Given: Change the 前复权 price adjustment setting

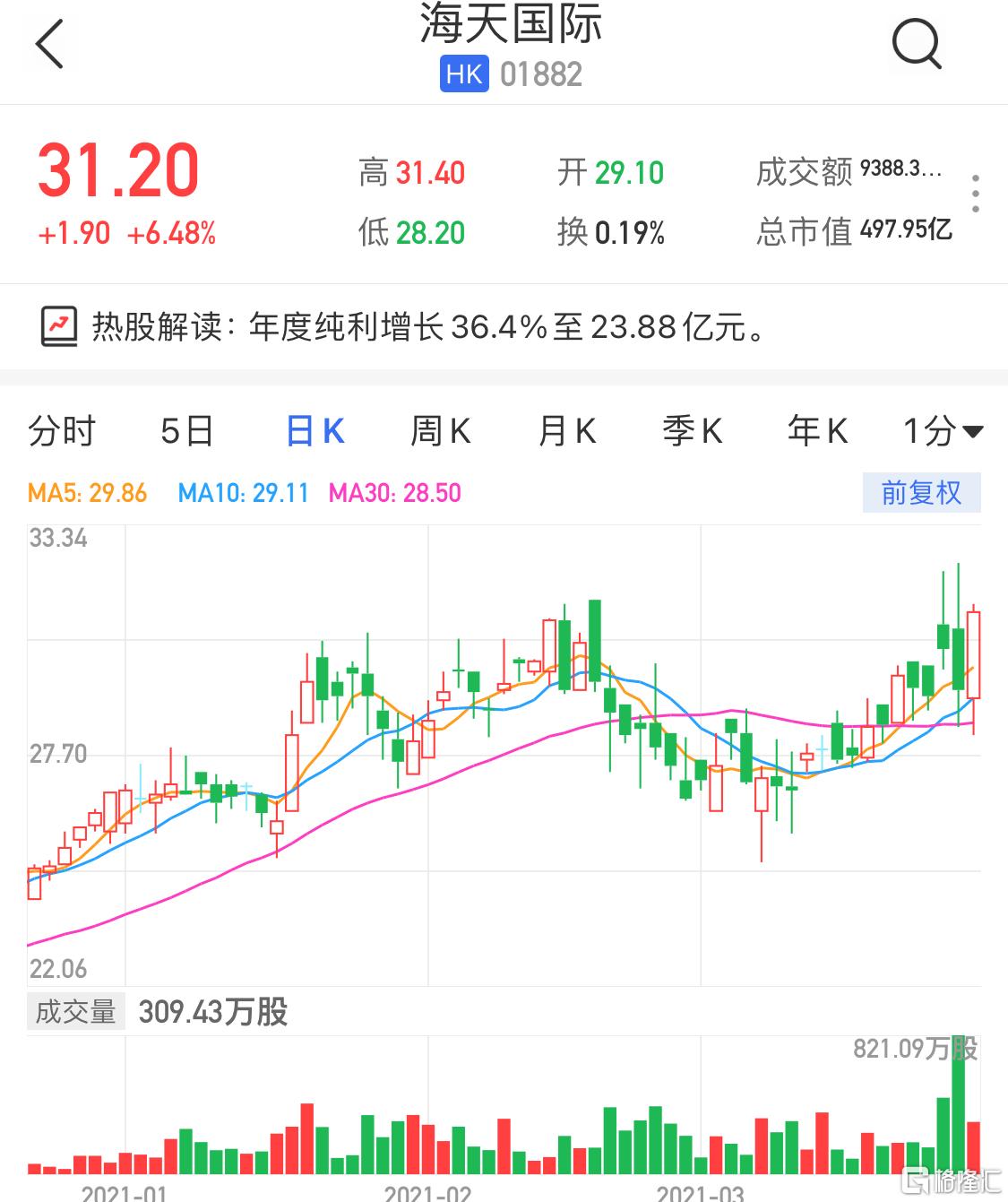Looking at the screenshot, I should (x=921, y=493).
